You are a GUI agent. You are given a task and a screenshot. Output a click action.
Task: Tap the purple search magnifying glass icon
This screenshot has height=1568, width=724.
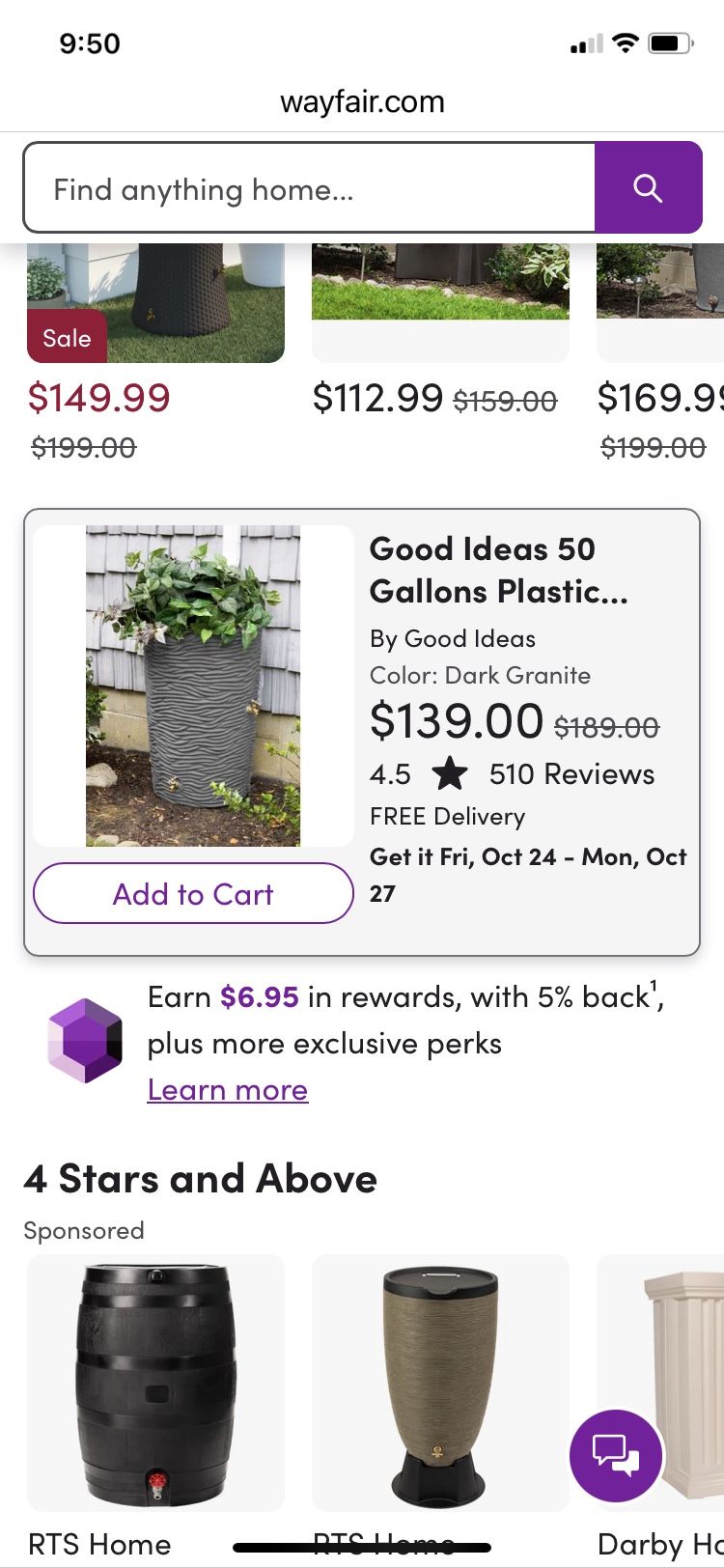point(649,187)
